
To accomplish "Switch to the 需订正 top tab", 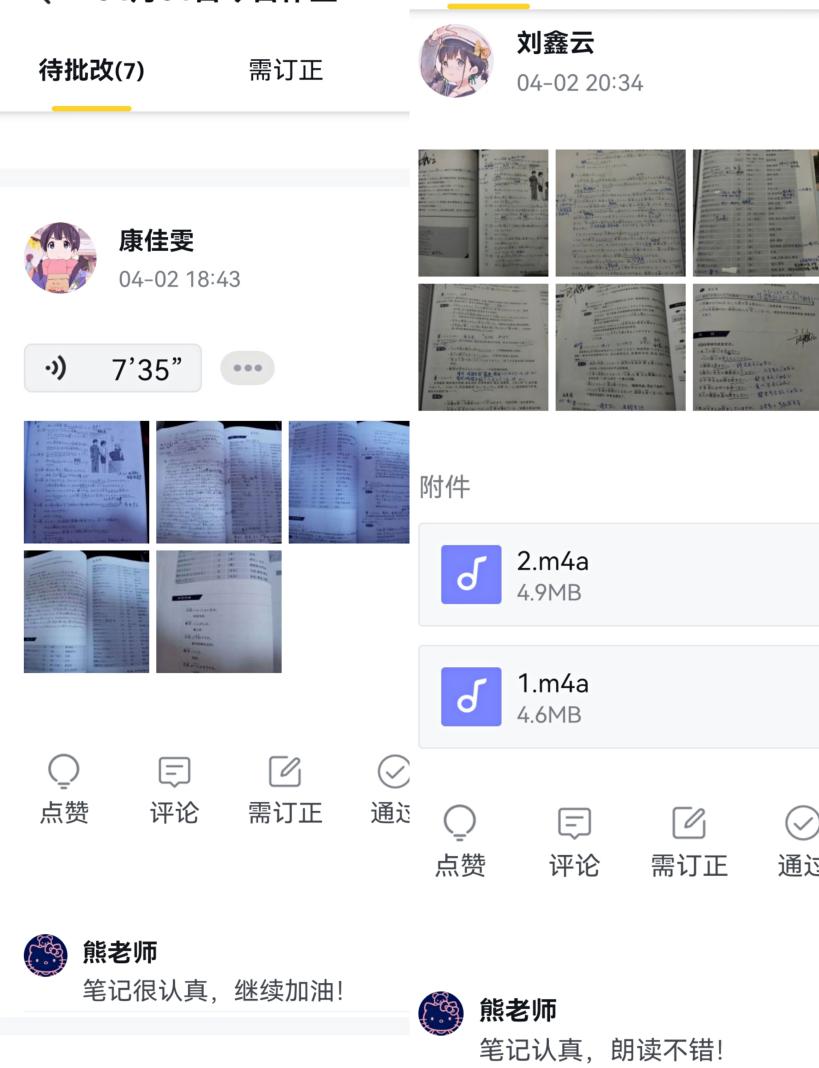I will 285,72.
